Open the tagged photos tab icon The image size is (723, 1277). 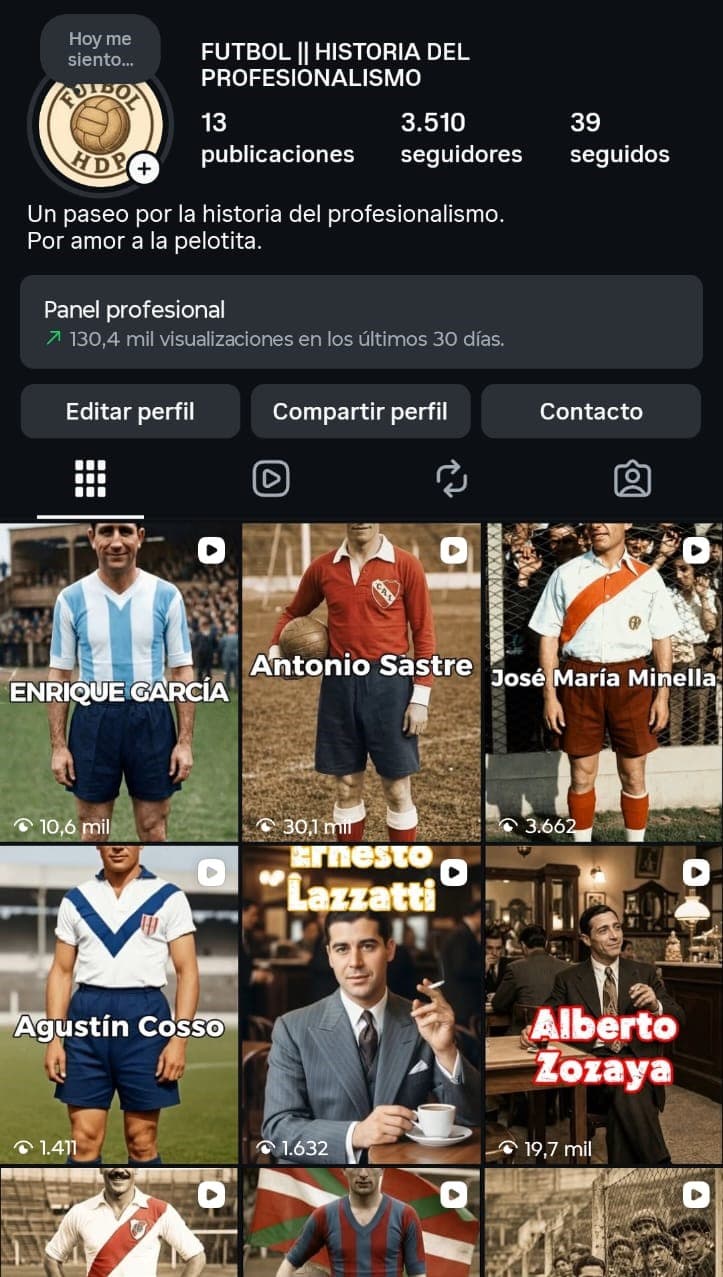(x=633, y=479)
